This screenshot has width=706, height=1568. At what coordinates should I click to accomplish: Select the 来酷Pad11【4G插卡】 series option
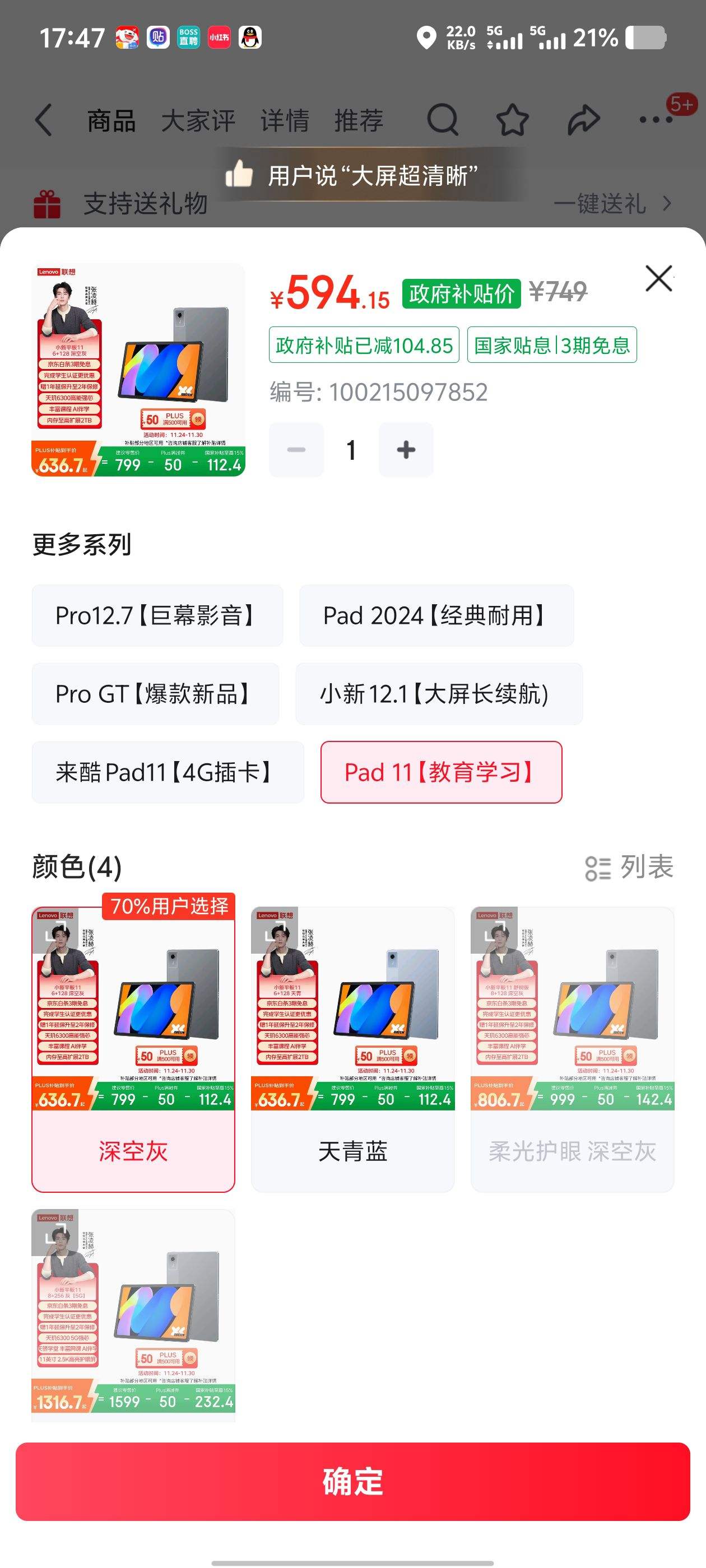click(x=168, y=772)
